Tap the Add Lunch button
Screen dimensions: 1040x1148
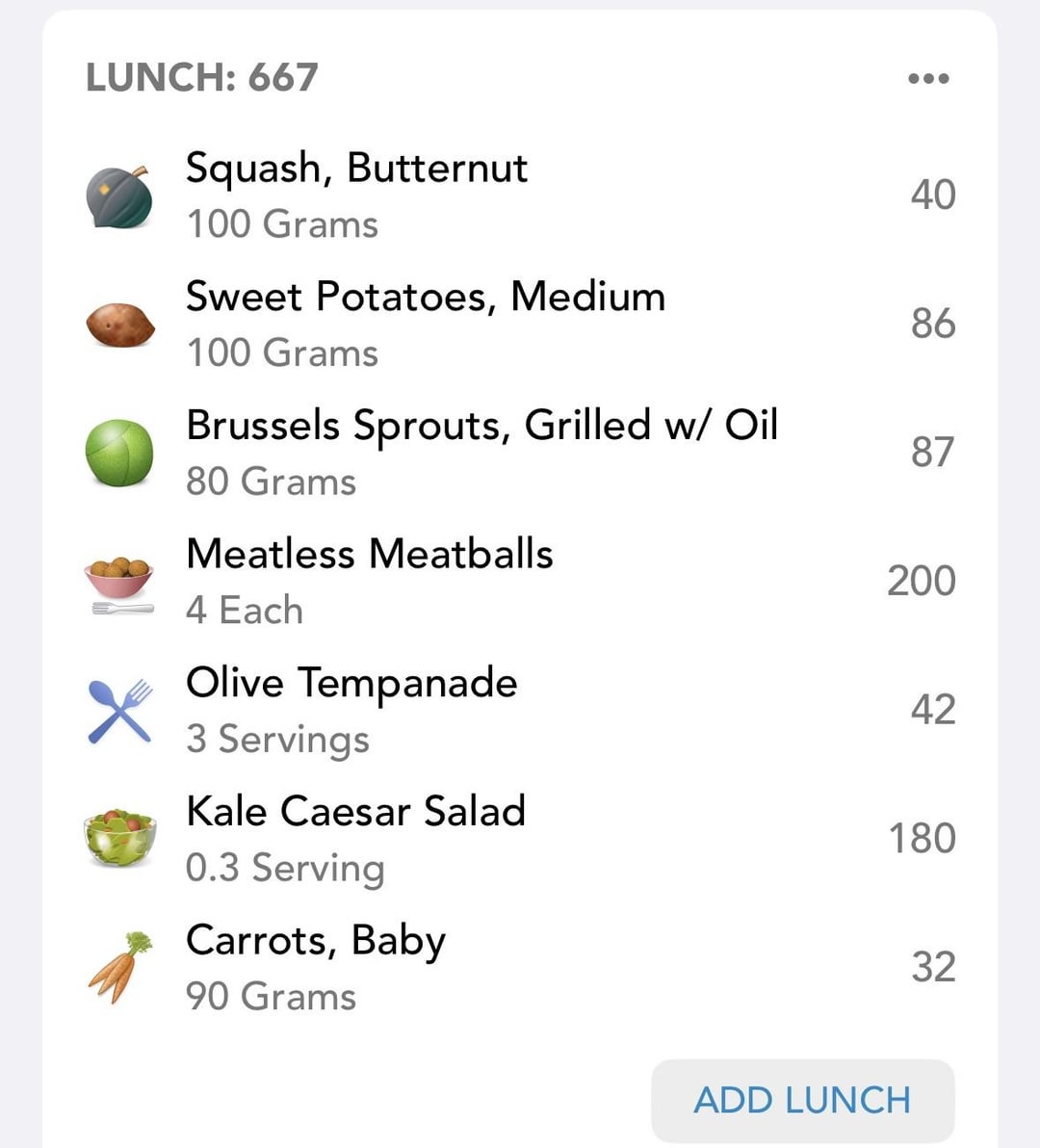tap(802, 1100)
